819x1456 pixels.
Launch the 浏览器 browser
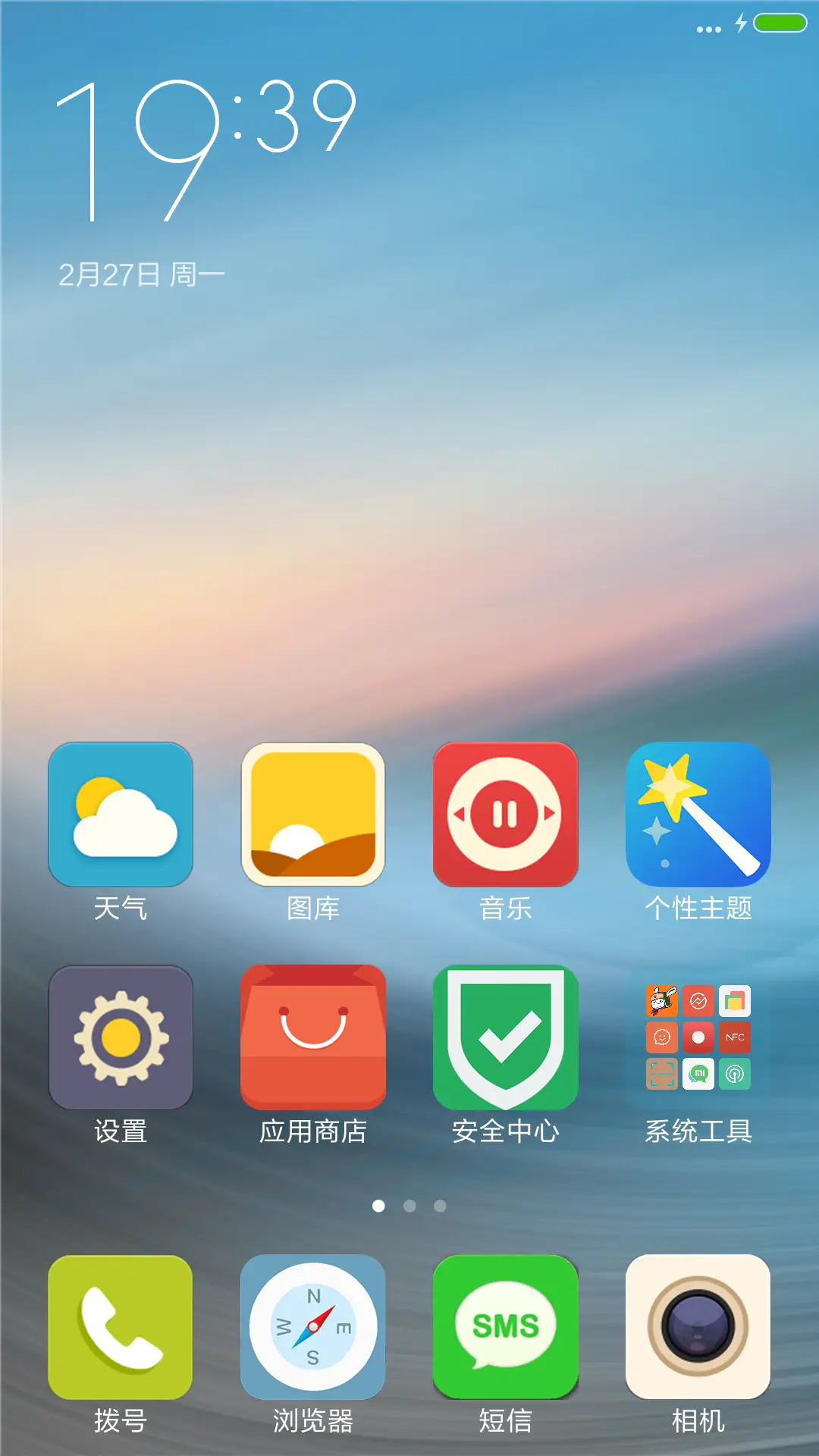tap(313, 1327)
